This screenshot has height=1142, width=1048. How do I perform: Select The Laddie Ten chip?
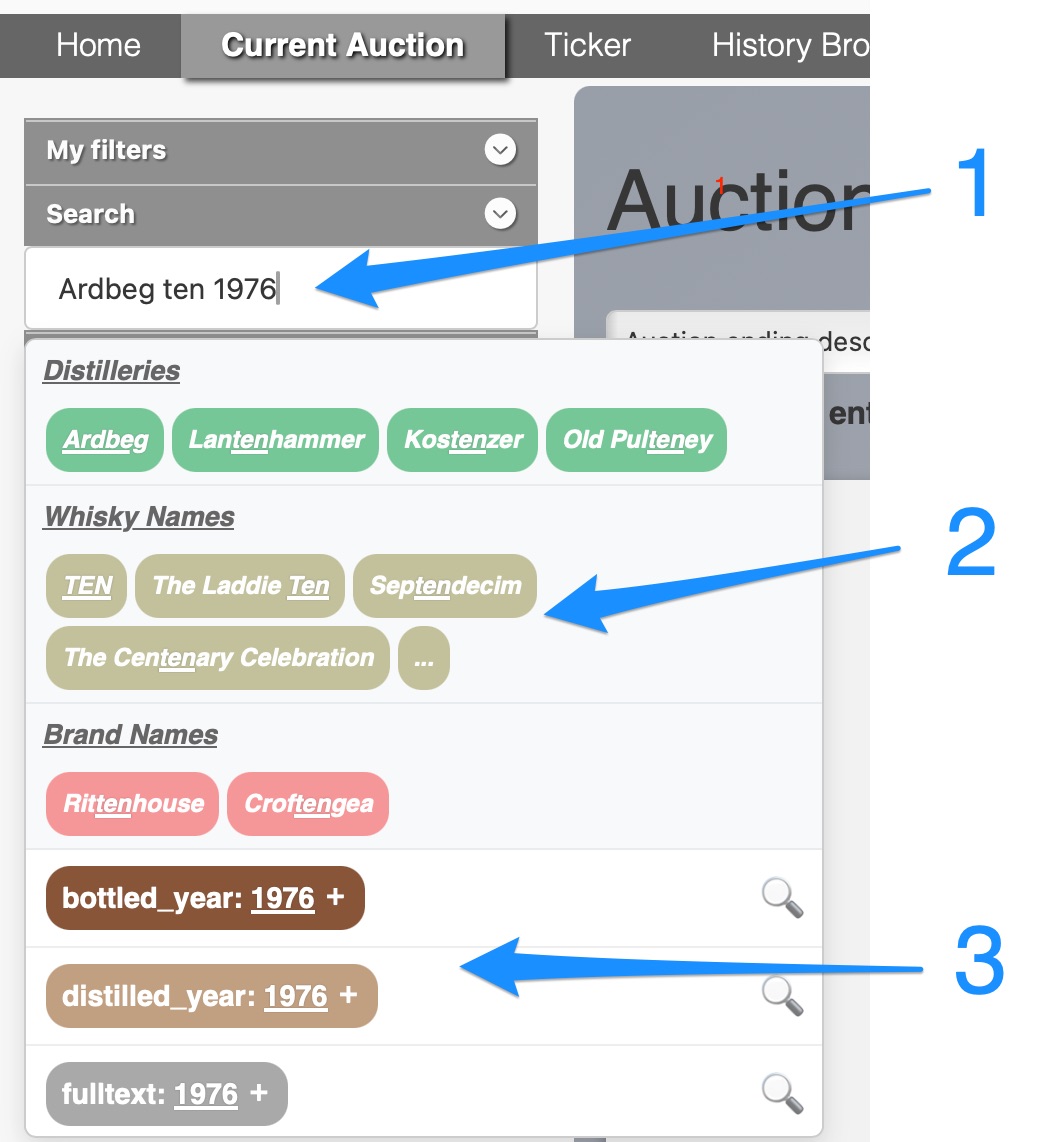(240, 586)
